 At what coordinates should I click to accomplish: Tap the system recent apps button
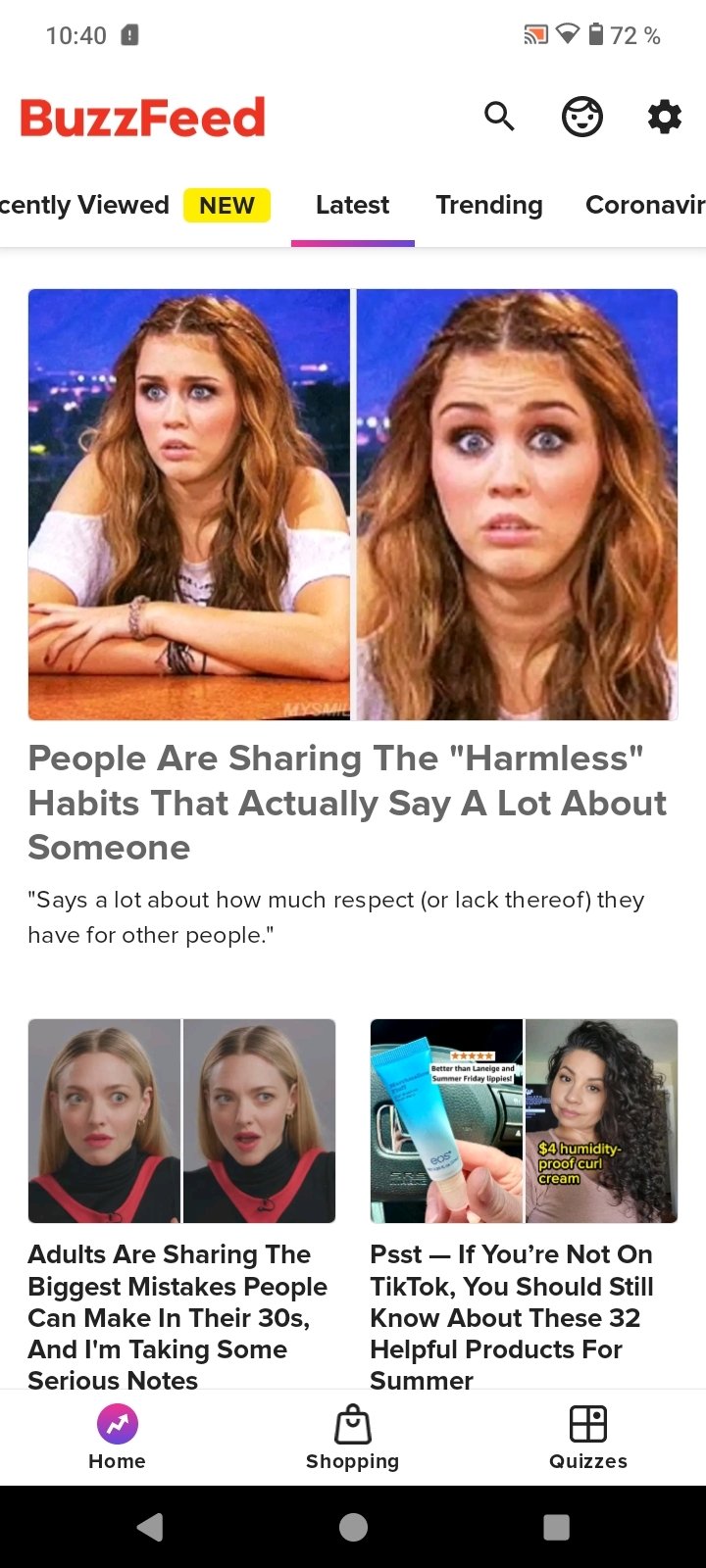(556, 1527)
